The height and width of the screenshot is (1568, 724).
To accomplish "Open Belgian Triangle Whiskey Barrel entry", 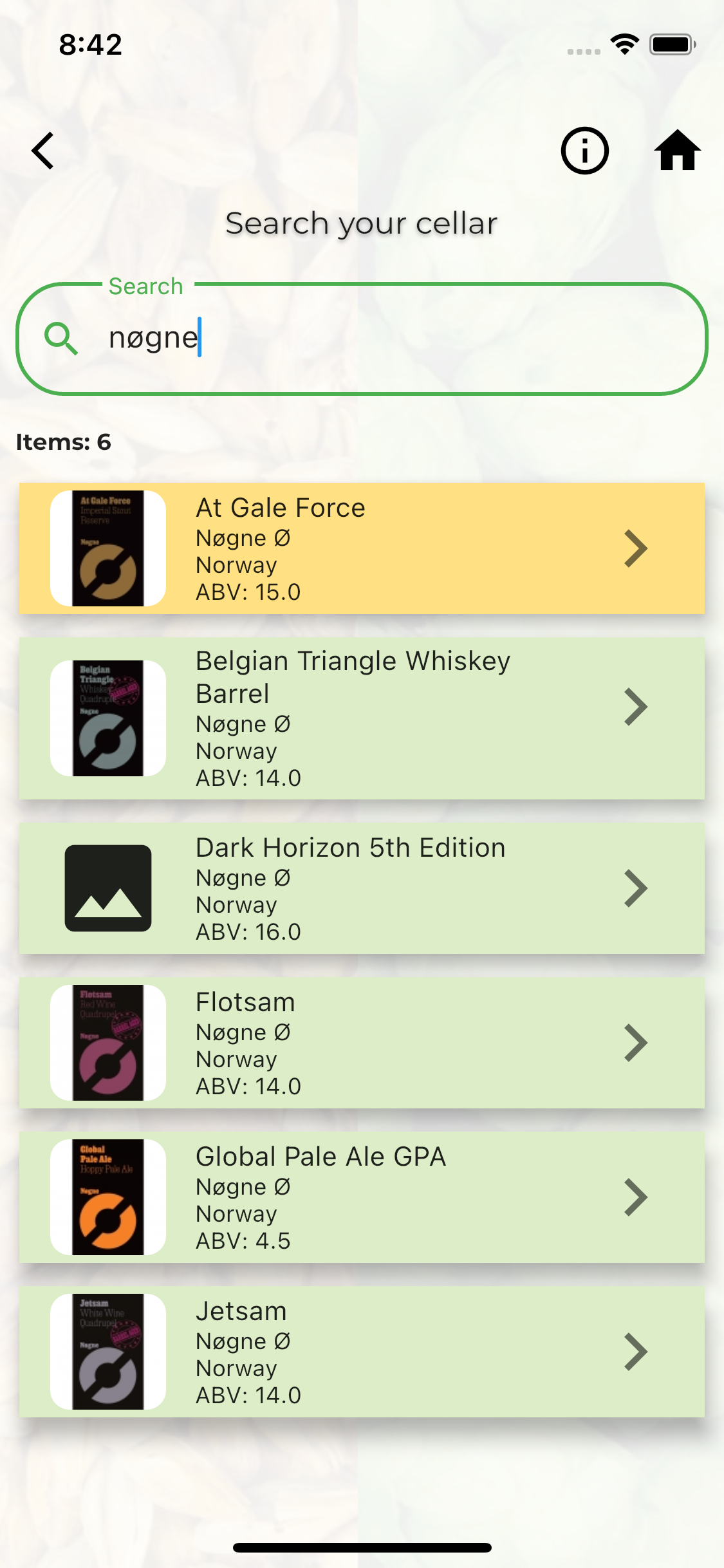I will [x=362, y=718].
